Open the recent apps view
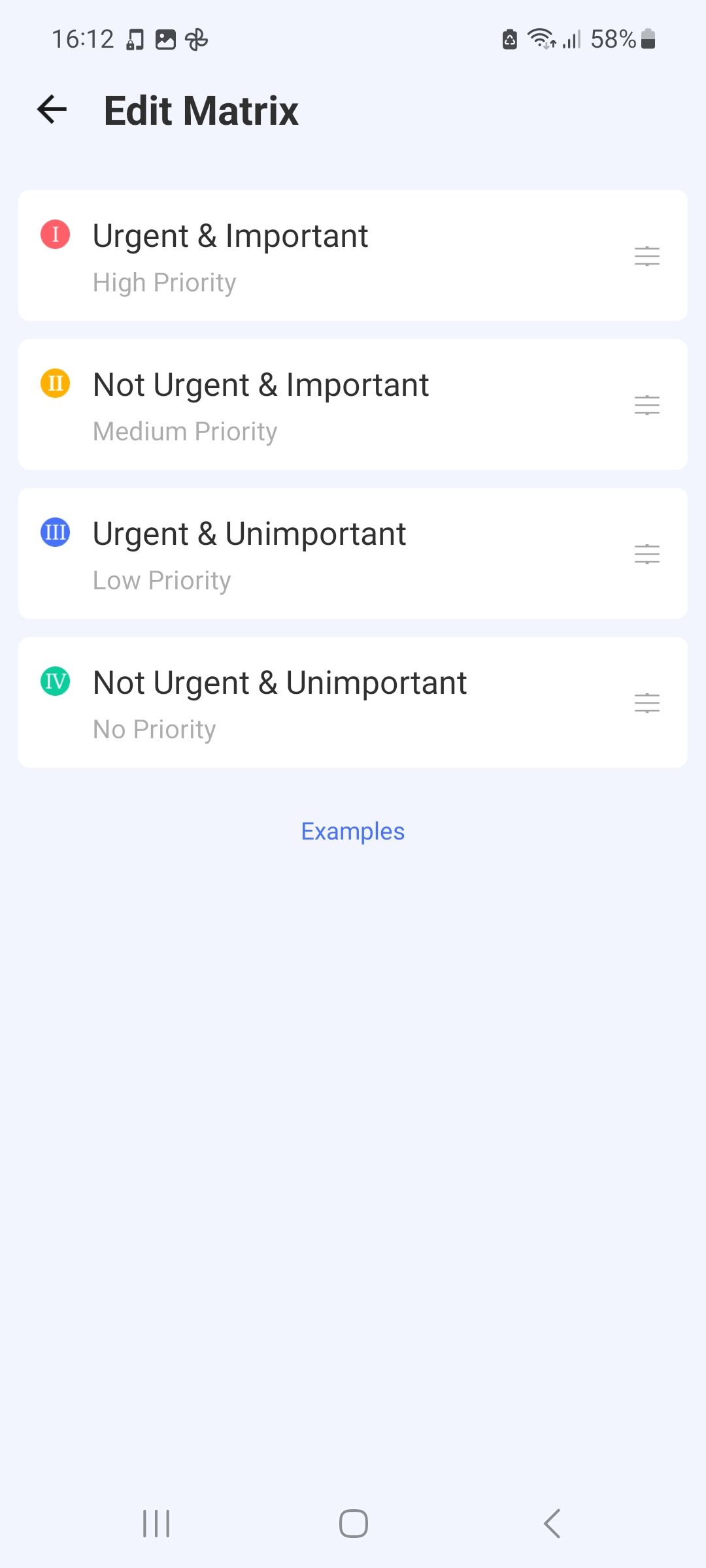Viewport: 706px width, 1568px height. (x=156, y=1524)
